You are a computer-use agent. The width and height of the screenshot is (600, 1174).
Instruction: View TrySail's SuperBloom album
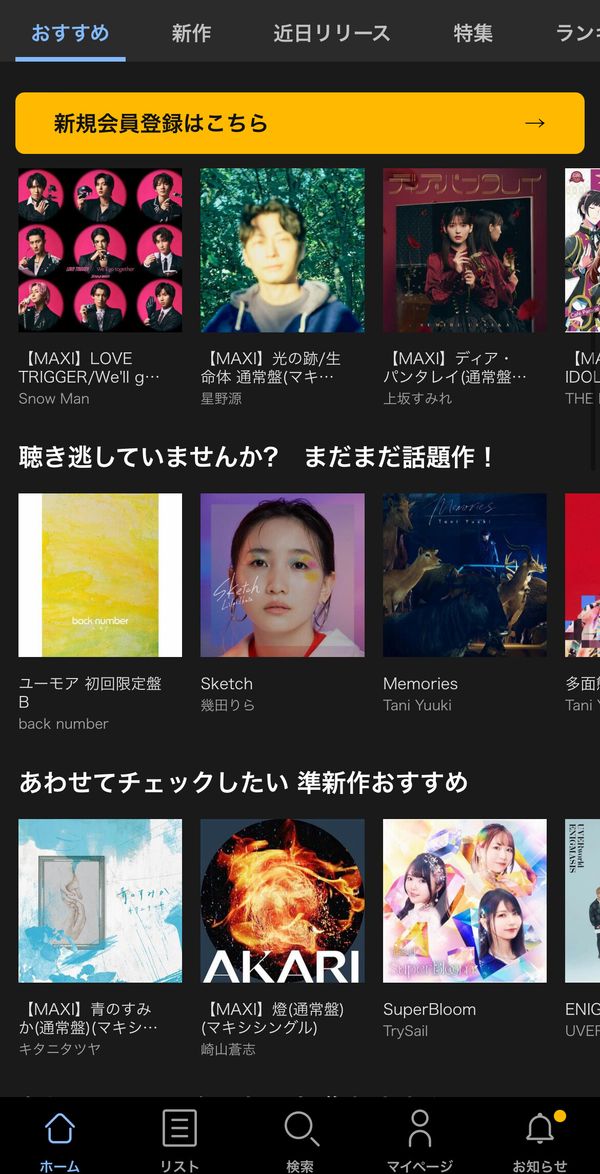(x=464, y=901)
